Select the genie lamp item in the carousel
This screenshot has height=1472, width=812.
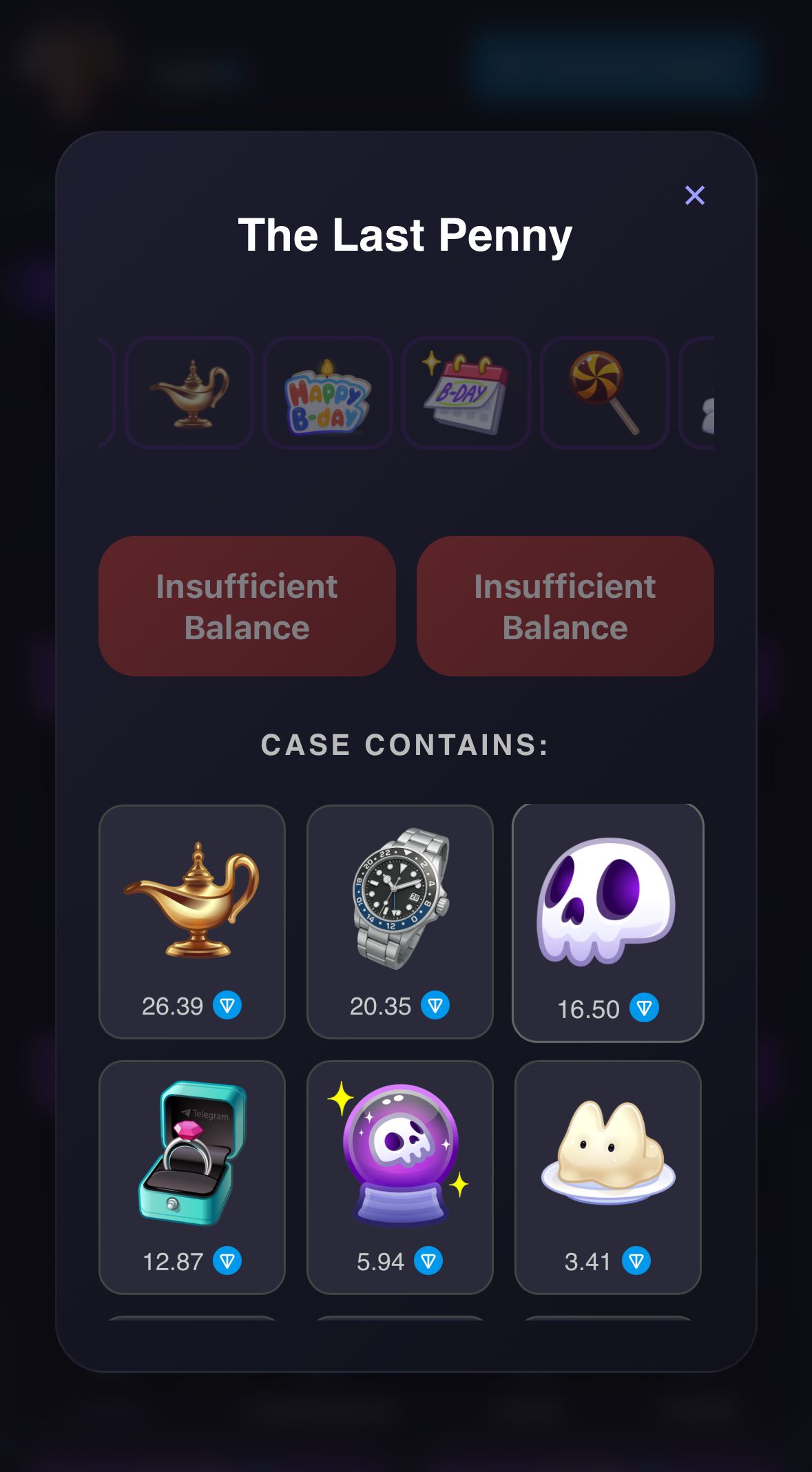click(x=190, y=393)
